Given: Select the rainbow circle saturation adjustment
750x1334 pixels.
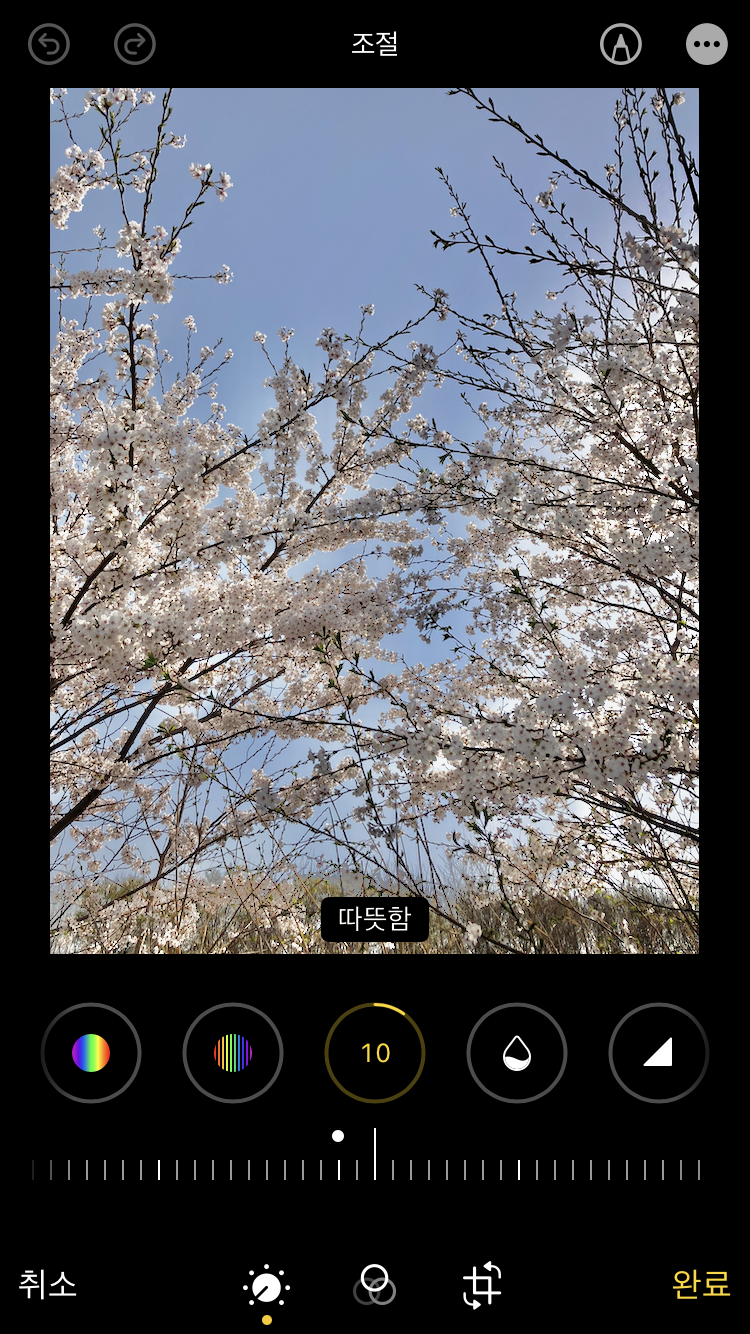Looking at the screenshot, I should pyautogui.click(x=91, y=1053).
